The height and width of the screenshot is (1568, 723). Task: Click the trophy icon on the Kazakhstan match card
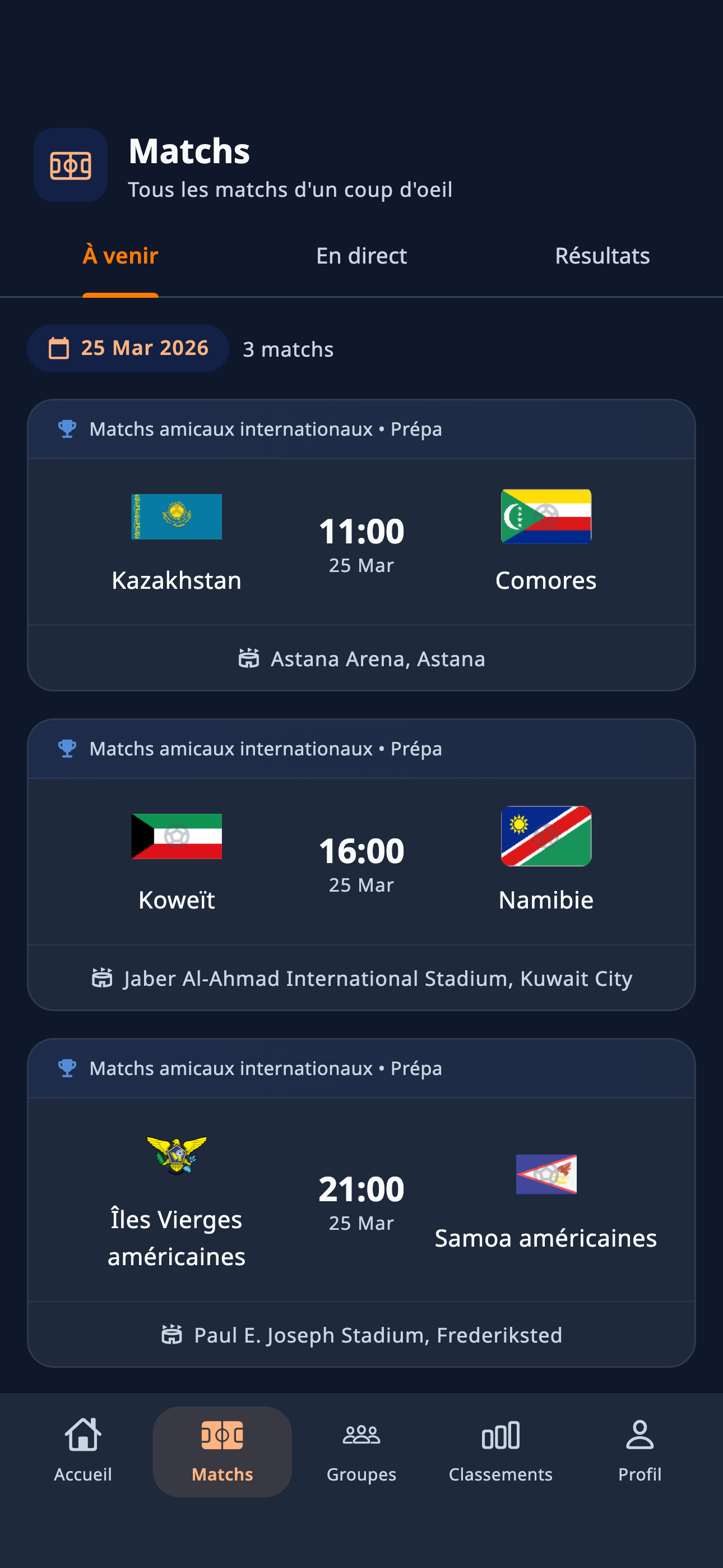tap(67, 428)
